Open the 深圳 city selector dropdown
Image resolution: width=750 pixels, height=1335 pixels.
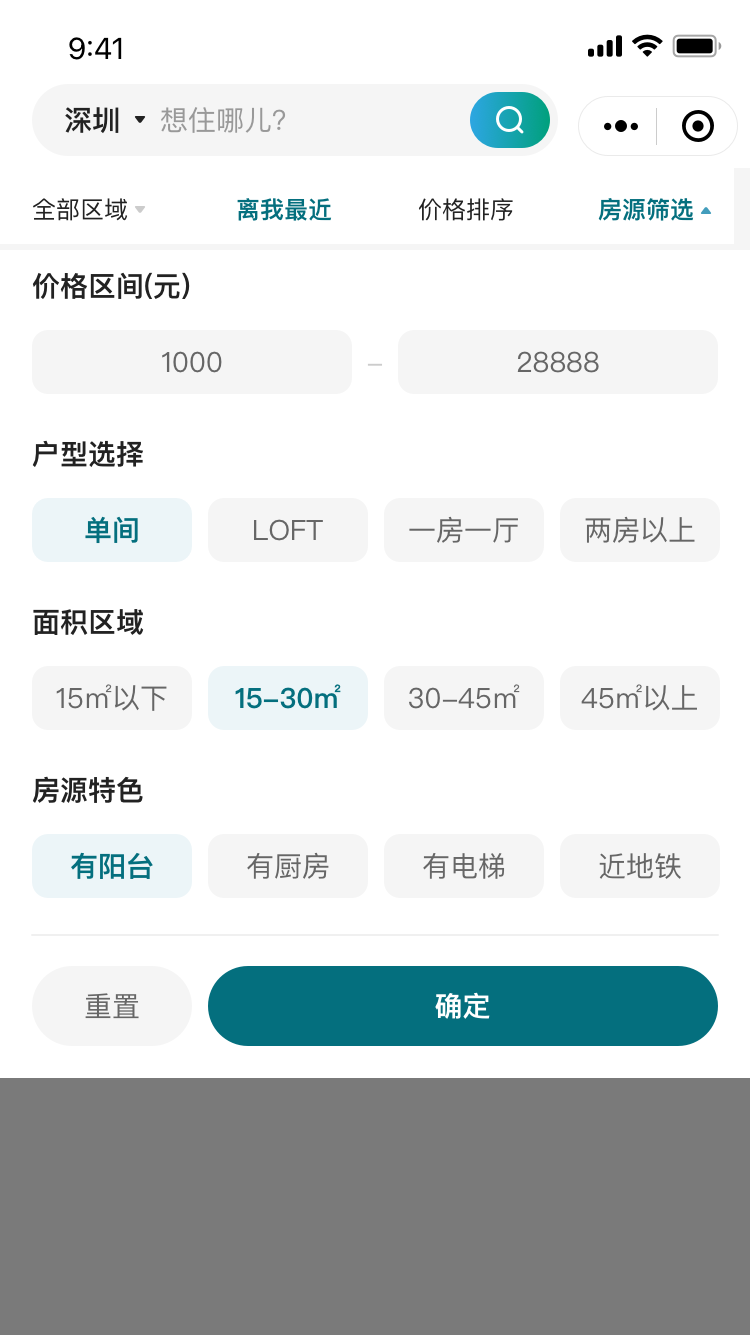click(103, 119)
